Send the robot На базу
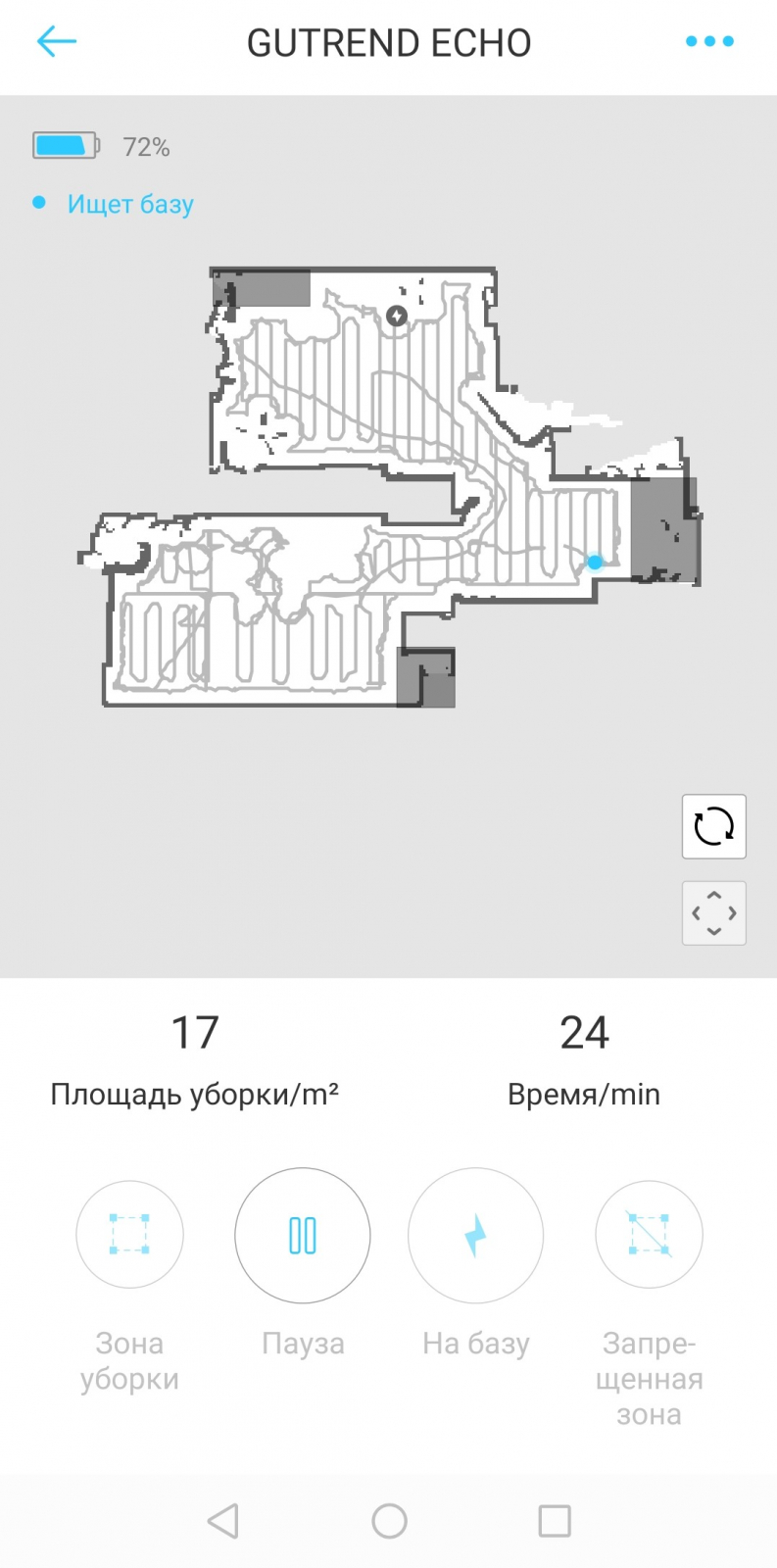This screenshot has height=1568, width=777. 475,1236
